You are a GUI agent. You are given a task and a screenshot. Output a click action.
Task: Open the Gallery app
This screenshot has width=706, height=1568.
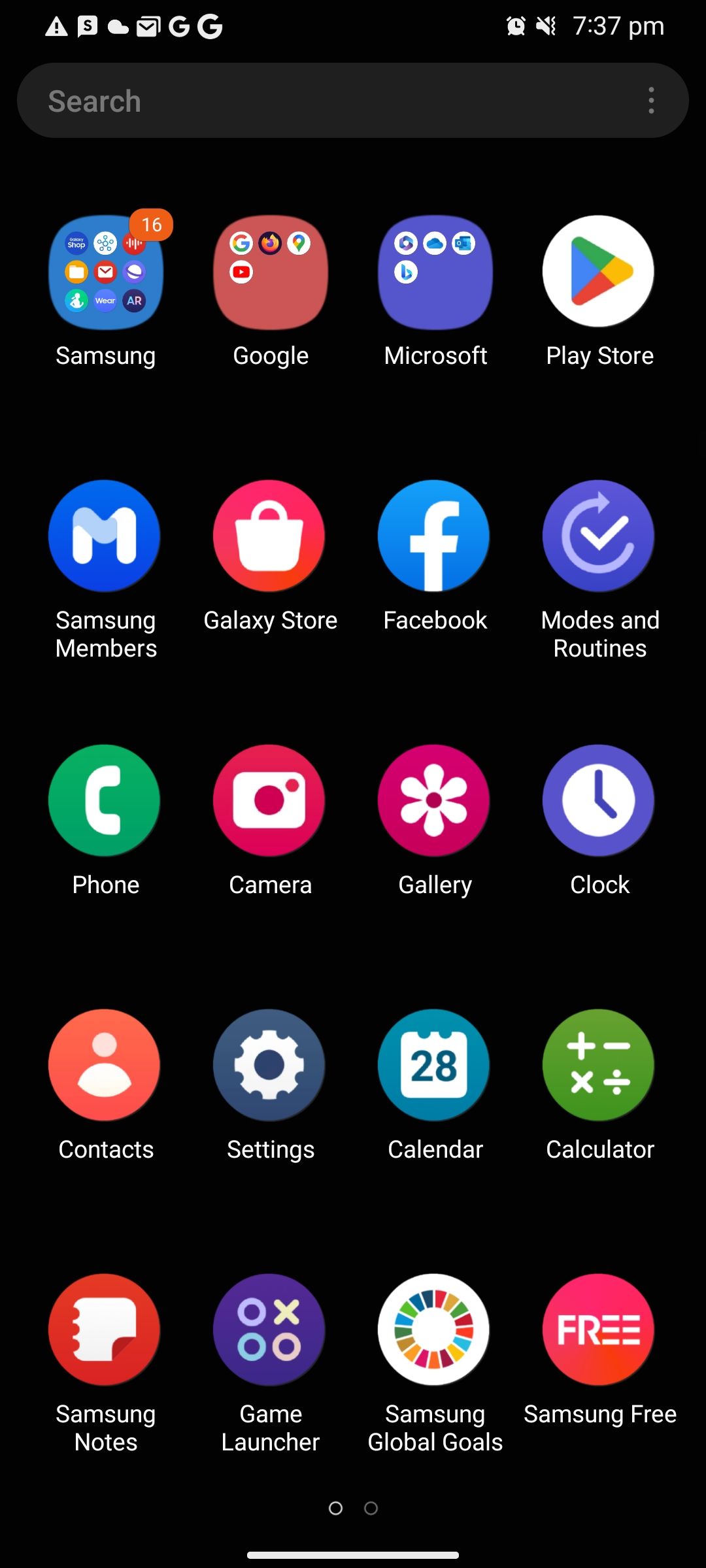coord(434,800)
